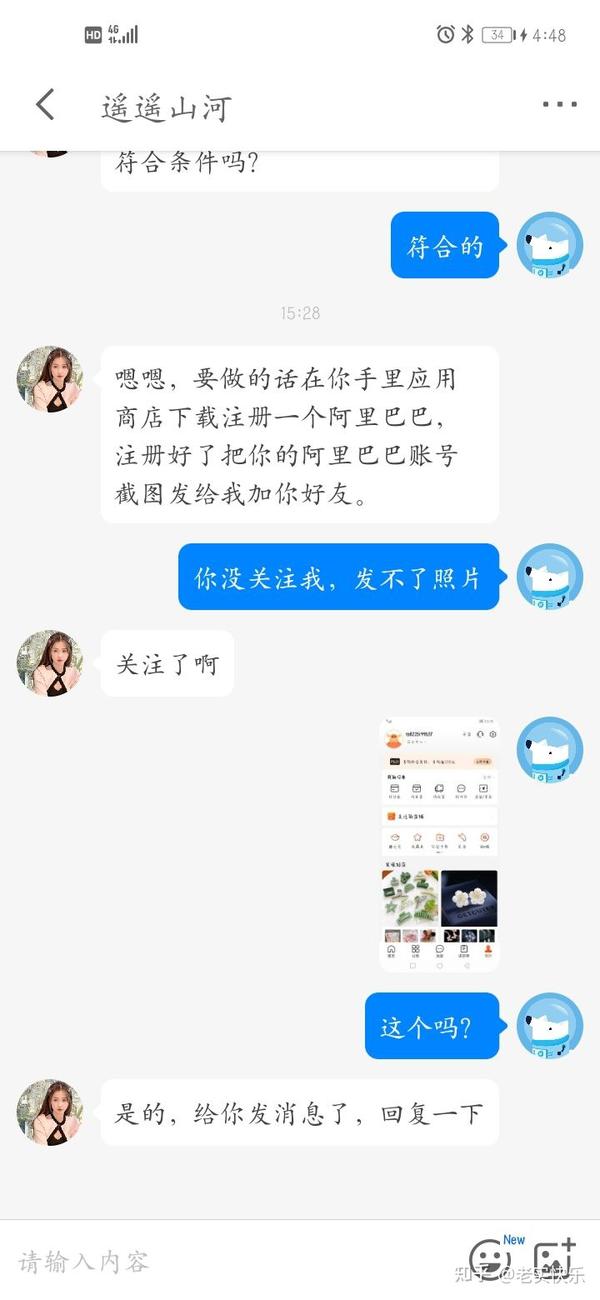
Task: Attach a picture with the image icon
Action: pos(553,1259)
